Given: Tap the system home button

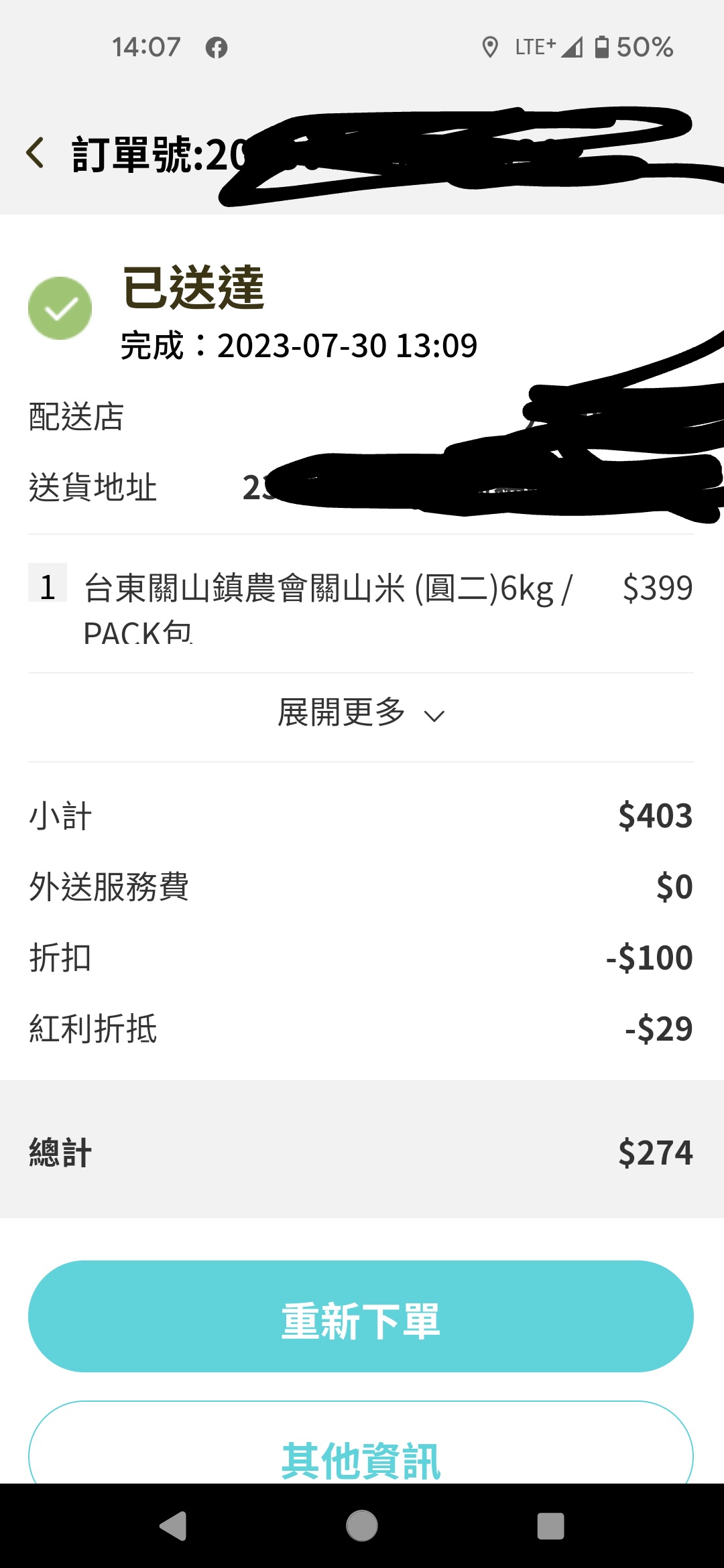Looking at the screenshot, I should [362, 1526].
